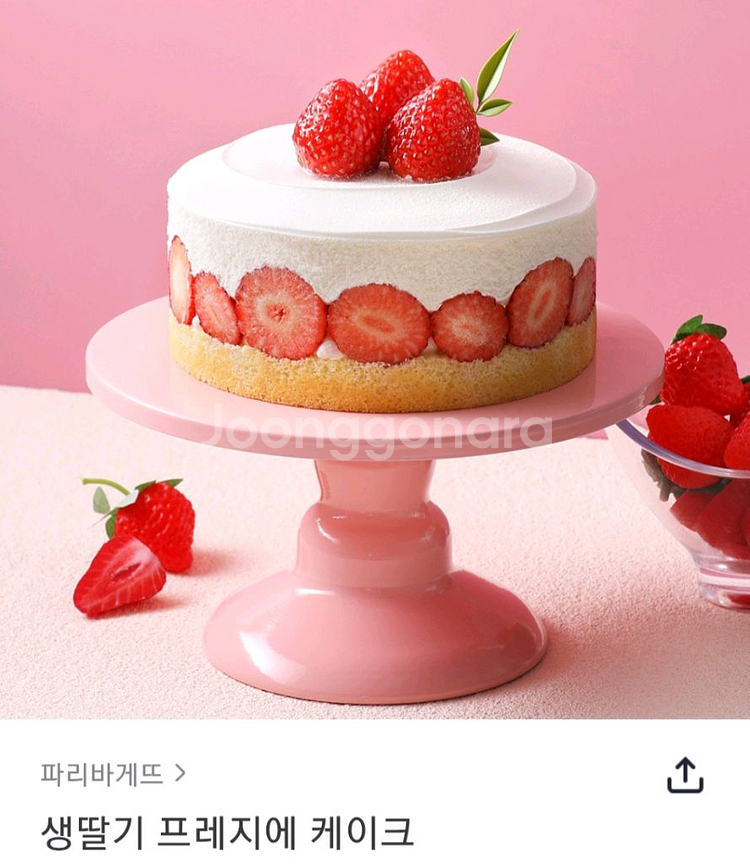This screenshot has height=864, width=750.
Task: Open the strawberry cake product image
Action: (375, 360)
